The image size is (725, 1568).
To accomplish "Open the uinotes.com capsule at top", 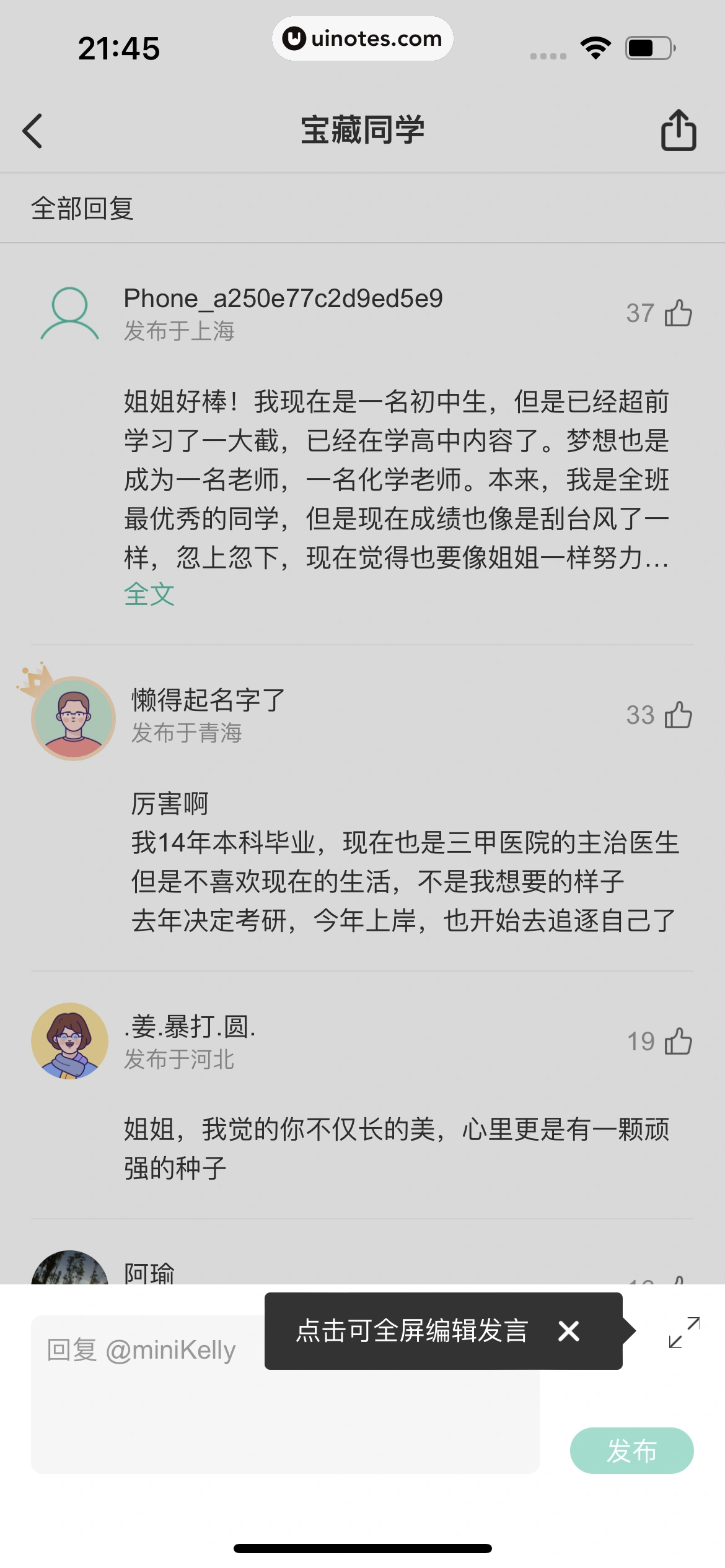I will coord(362,38).
